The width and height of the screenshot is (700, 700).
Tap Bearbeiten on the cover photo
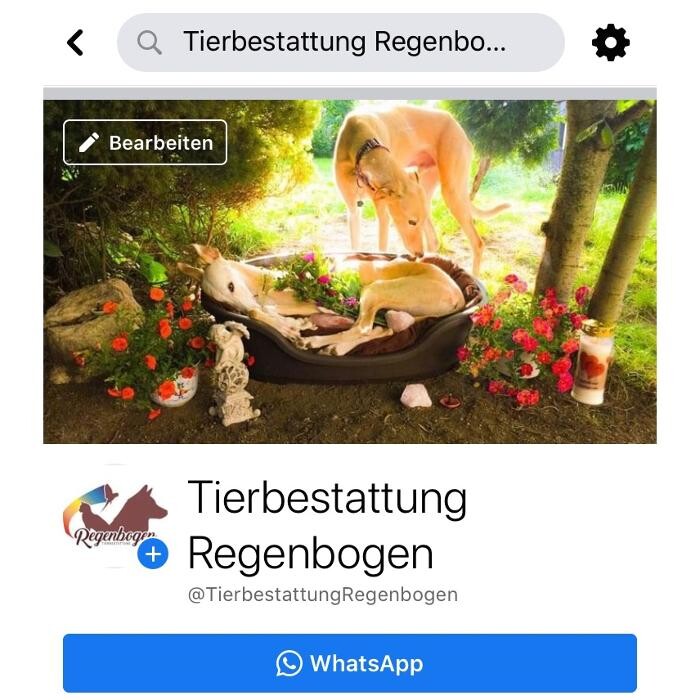click(x=145, y=142)
